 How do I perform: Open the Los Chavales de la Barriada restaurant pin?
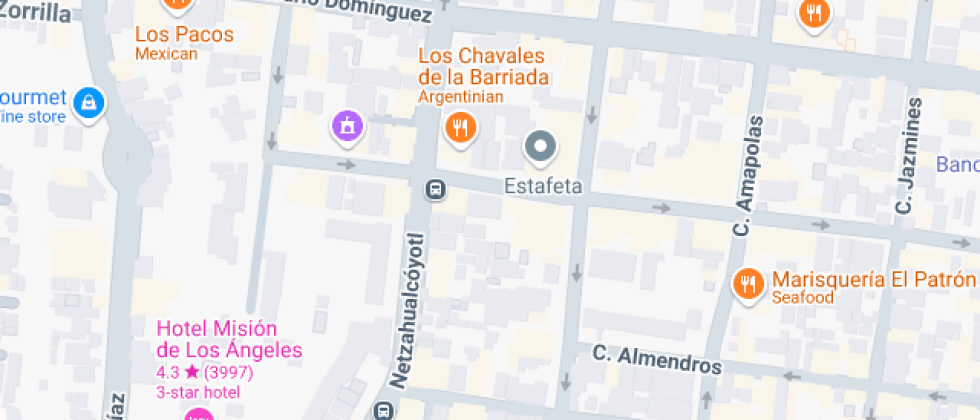click(460, 129)
